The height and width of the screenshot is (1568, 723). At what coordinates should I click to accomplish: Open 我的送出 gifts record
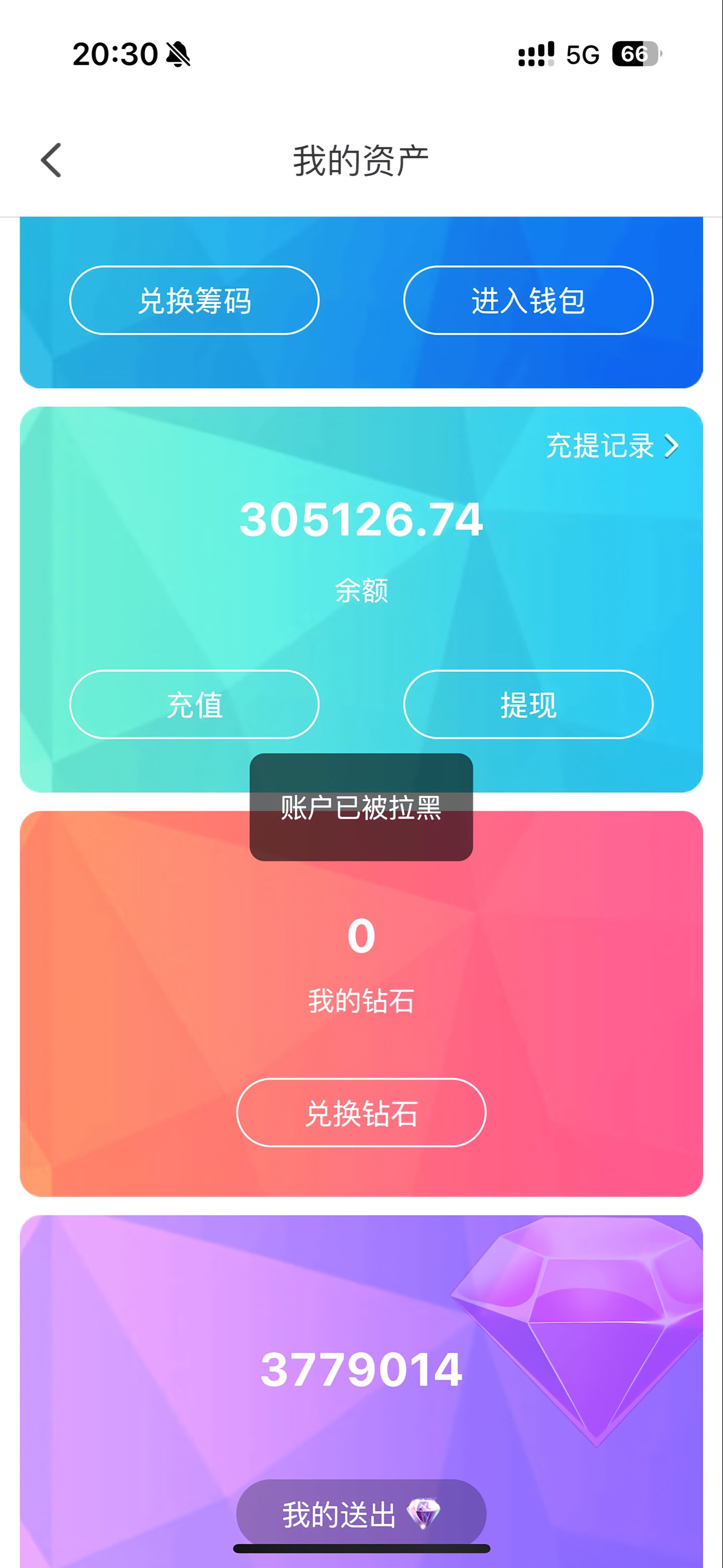tap(361, 1513)
